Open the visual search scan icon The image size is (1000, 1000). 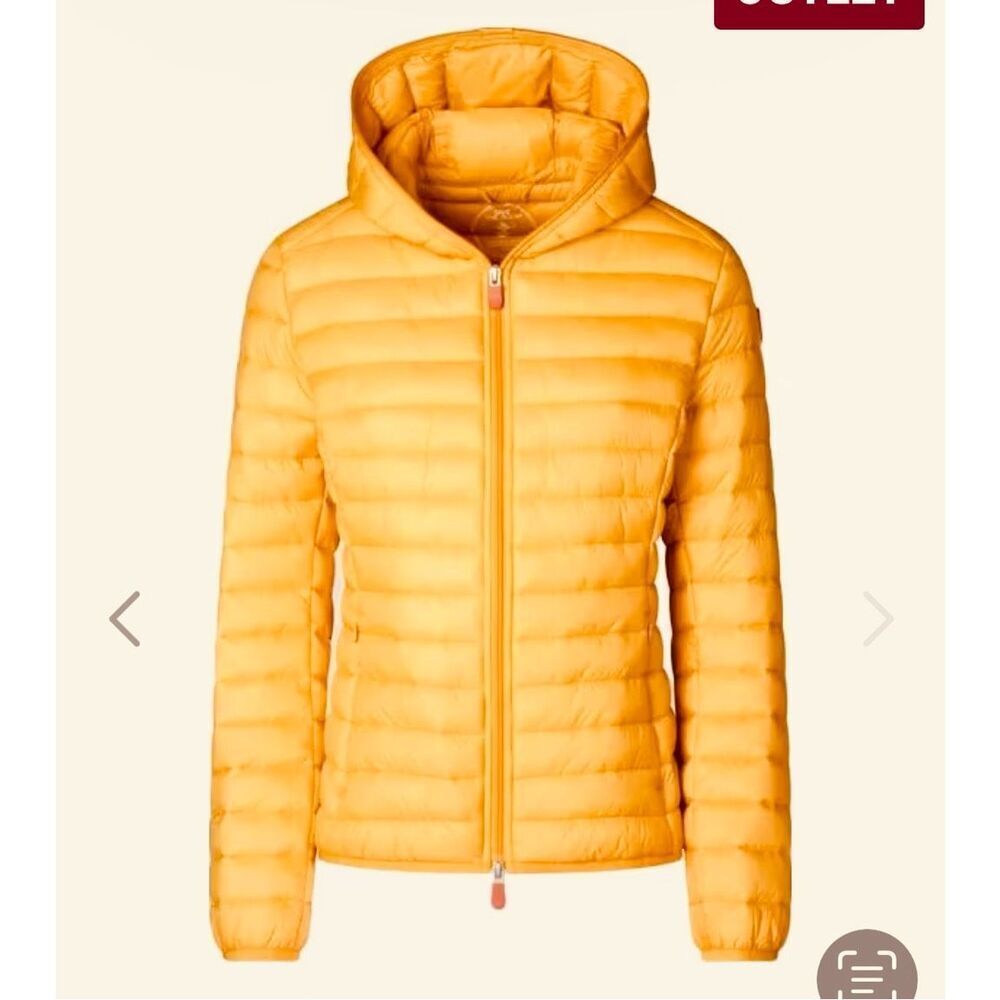866,968
